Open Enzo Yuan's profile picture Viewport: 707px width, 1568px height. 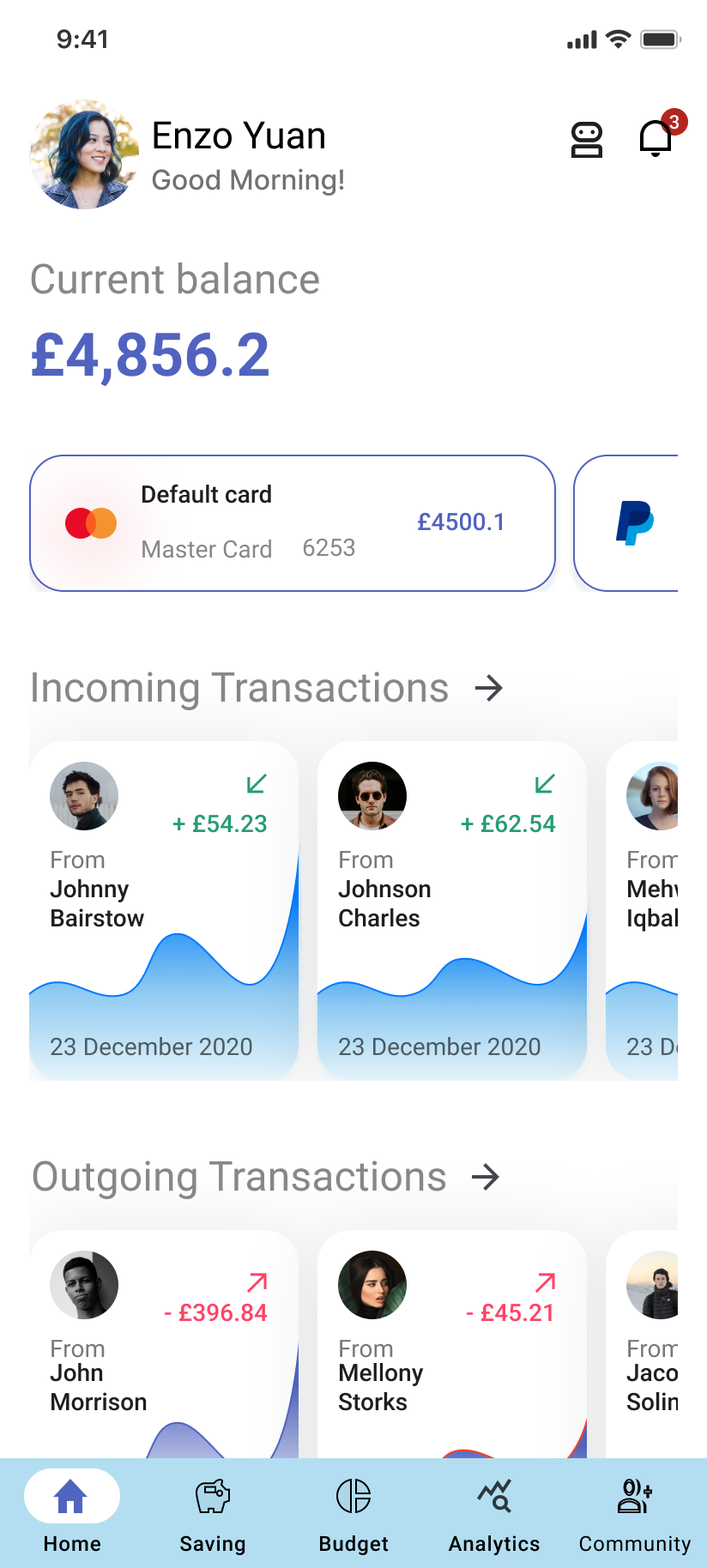[84, 154]
